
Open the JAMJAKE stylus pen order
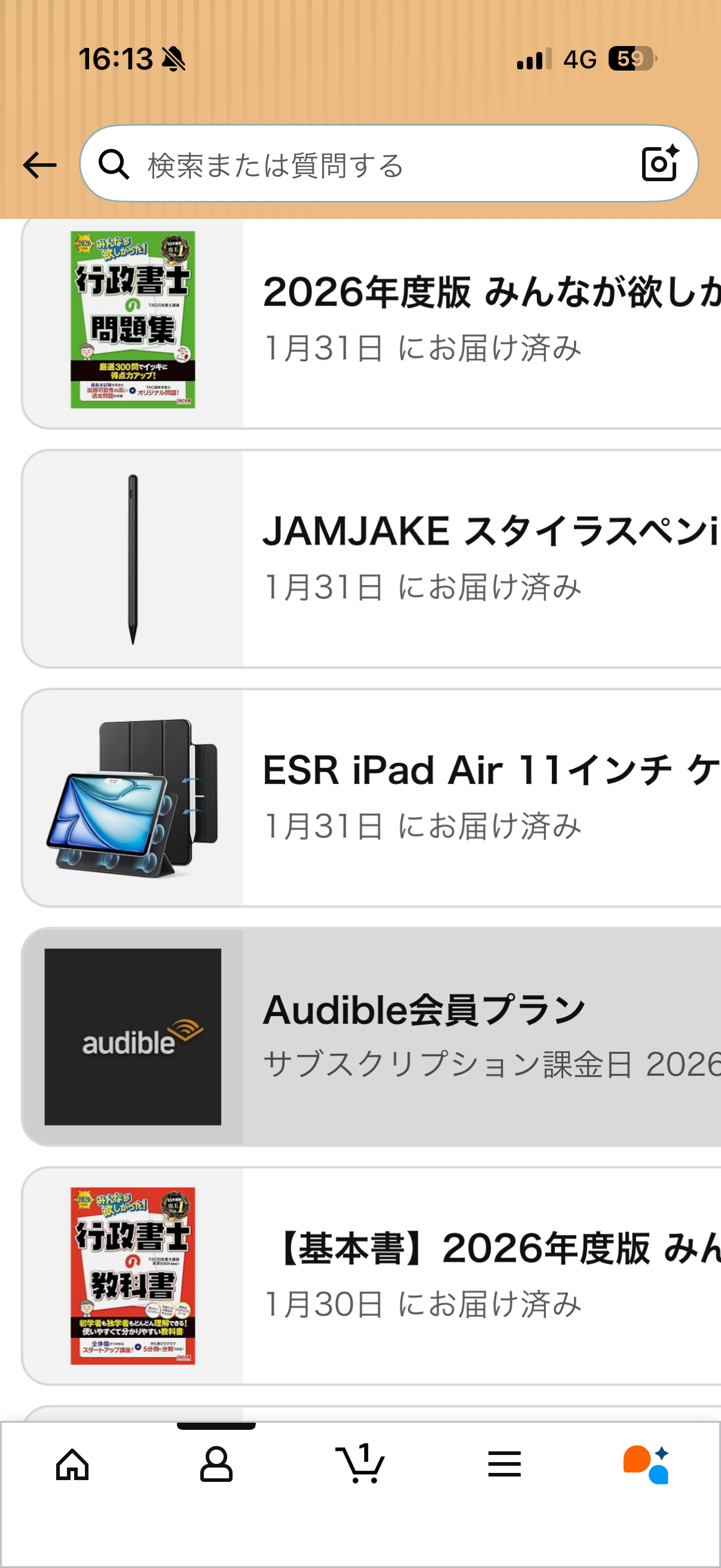pos(426,558)
